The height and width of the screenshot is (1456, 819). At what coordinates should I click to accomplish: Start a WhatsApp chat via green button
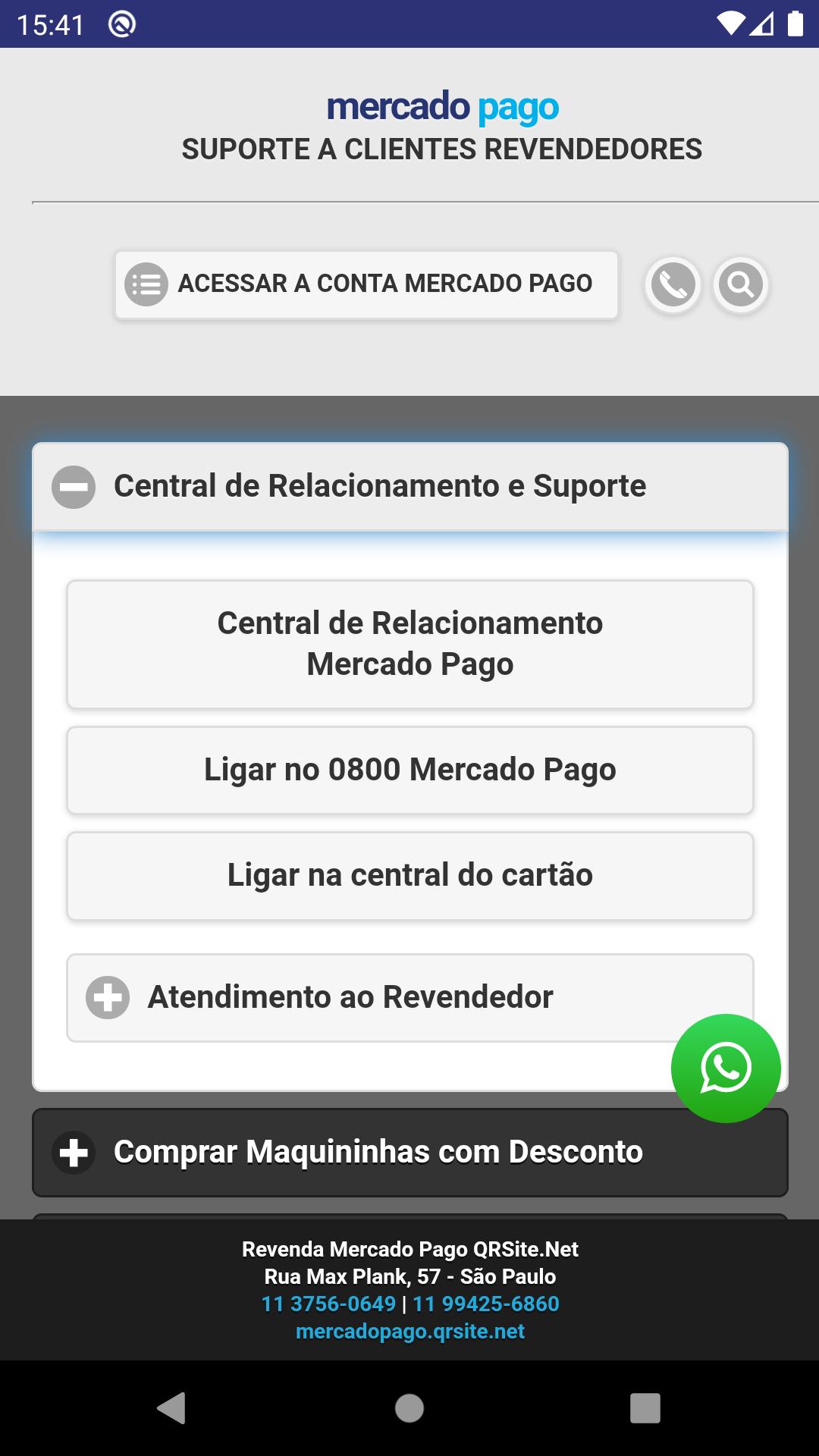[726, 1068]
